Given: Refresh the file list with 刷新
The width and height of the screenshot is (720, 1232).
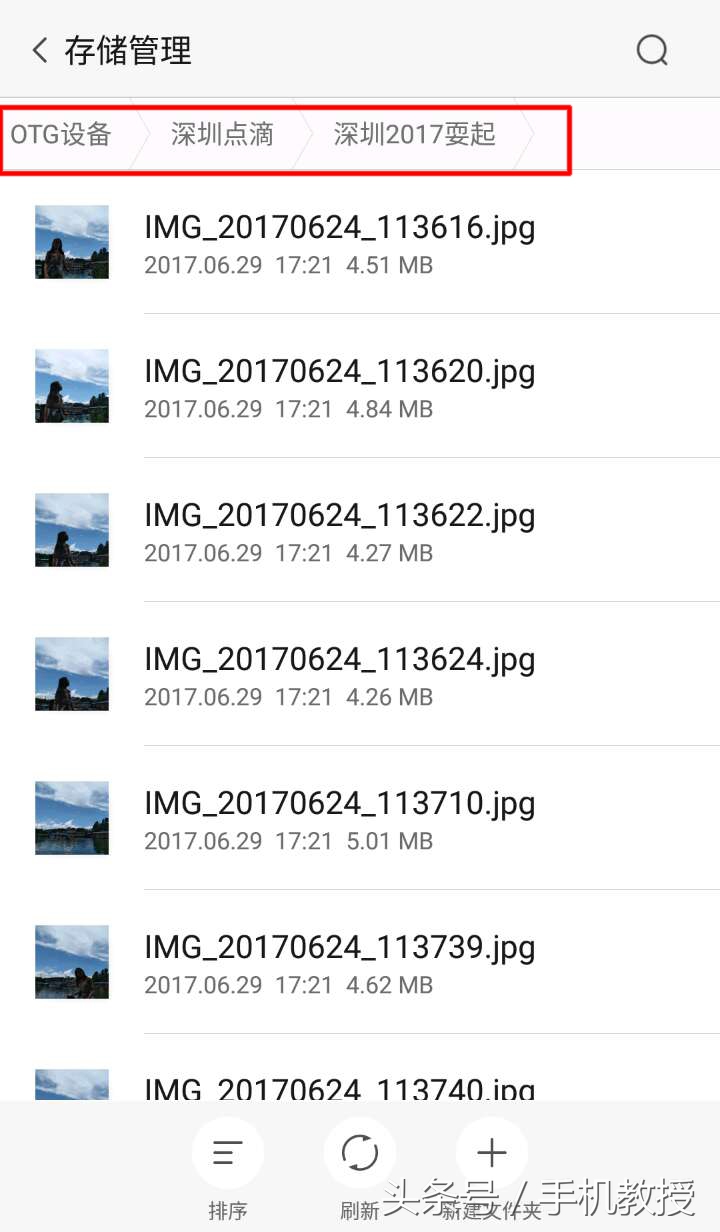Looking at the screenshot, I should pos(360,1155).
